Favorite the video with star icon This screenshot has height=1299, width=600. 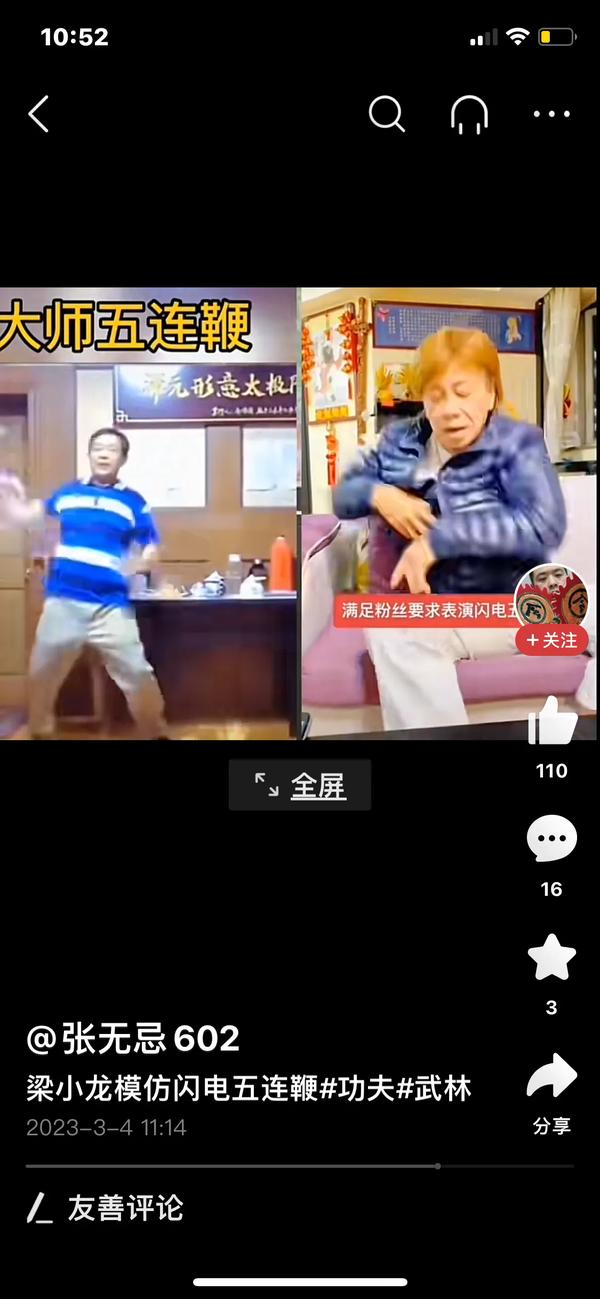click(552, 957)
